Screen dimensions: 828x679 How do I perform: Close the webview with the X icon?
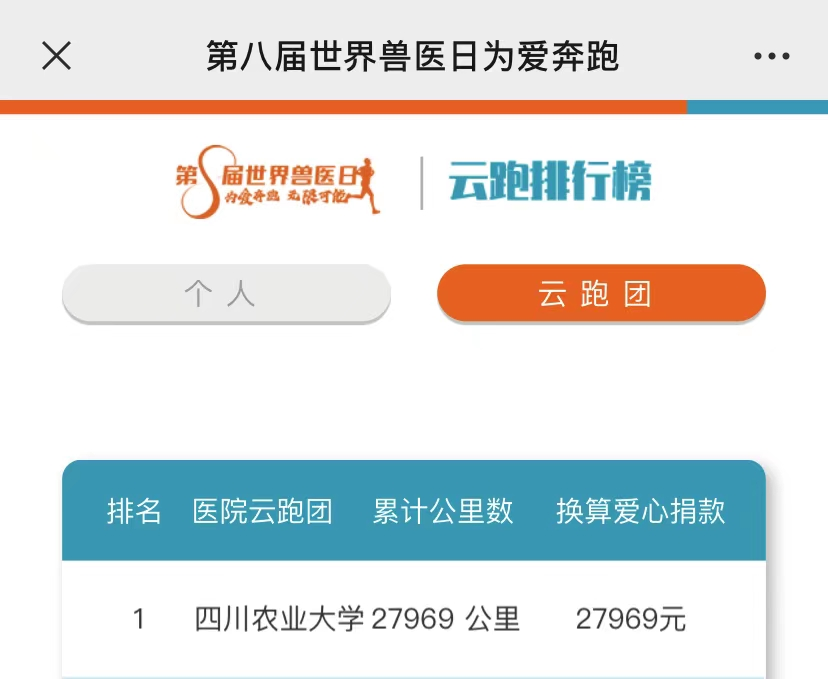click(56, 56)
